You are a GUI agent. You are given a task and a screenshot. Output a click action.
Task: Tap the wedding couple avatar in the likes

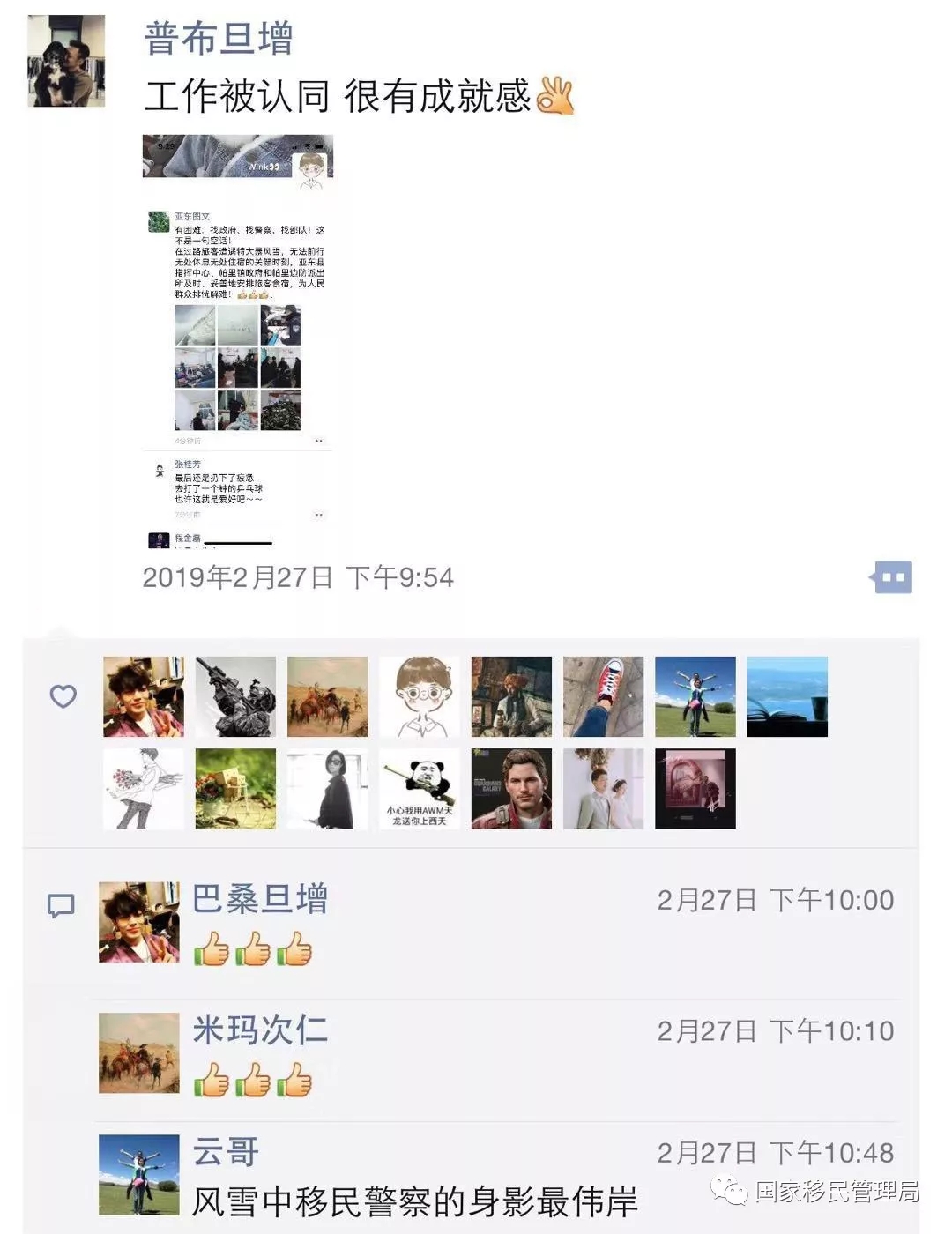click(x=604, y=789)
